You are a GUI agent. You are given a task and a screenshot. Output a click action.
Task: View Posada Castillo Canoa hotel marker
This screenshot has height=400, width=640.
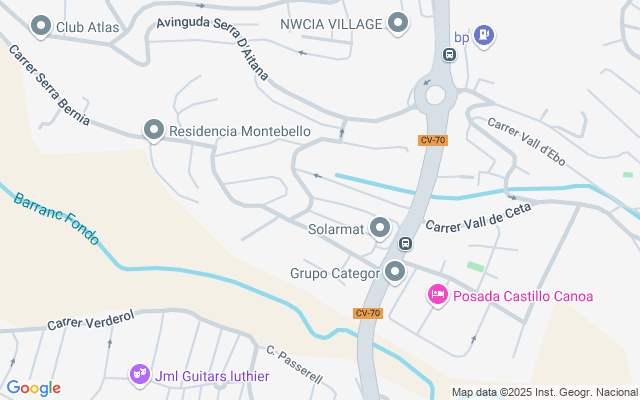click(437, 295)
